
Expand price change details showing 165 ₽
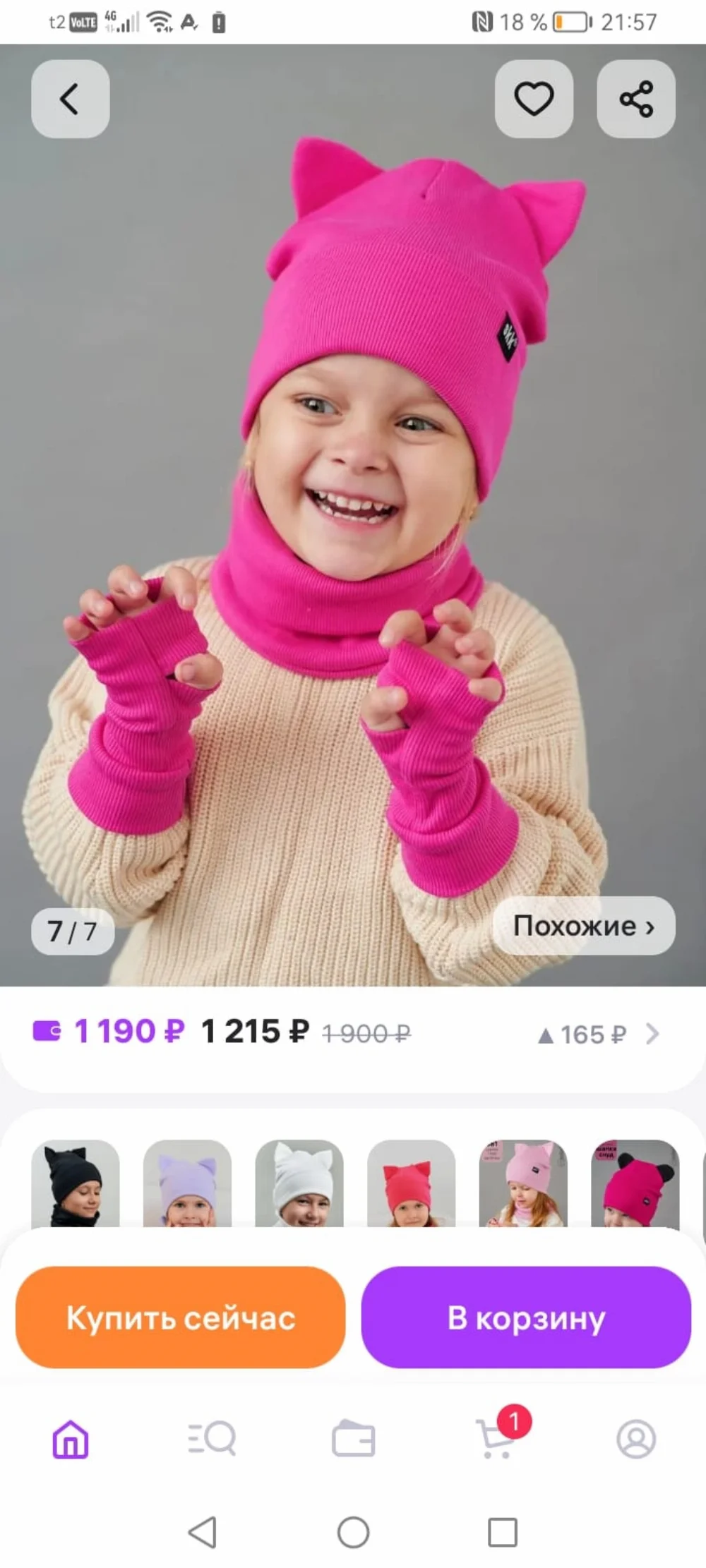click(599, 1035)
